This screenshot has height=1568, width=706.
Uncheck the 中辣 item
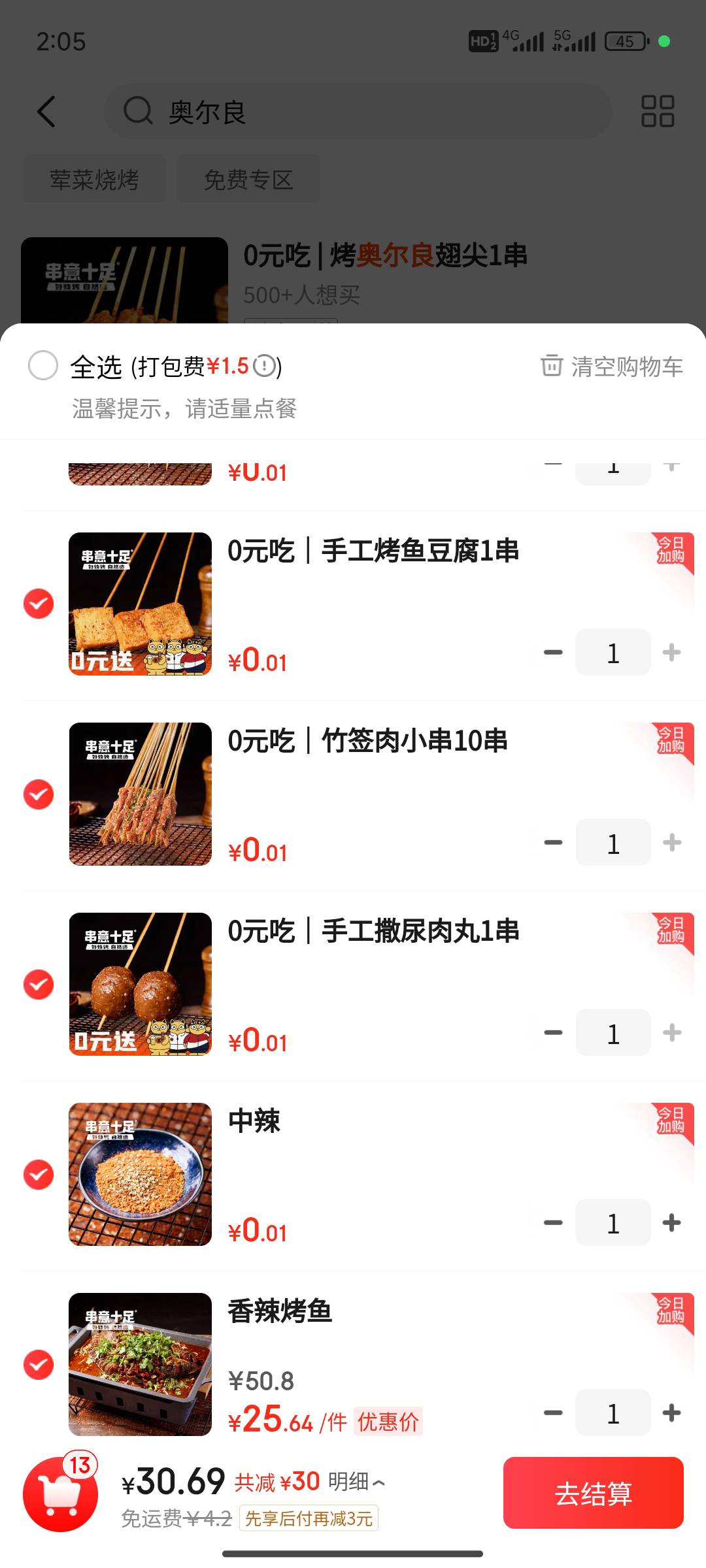point(39,1175)
